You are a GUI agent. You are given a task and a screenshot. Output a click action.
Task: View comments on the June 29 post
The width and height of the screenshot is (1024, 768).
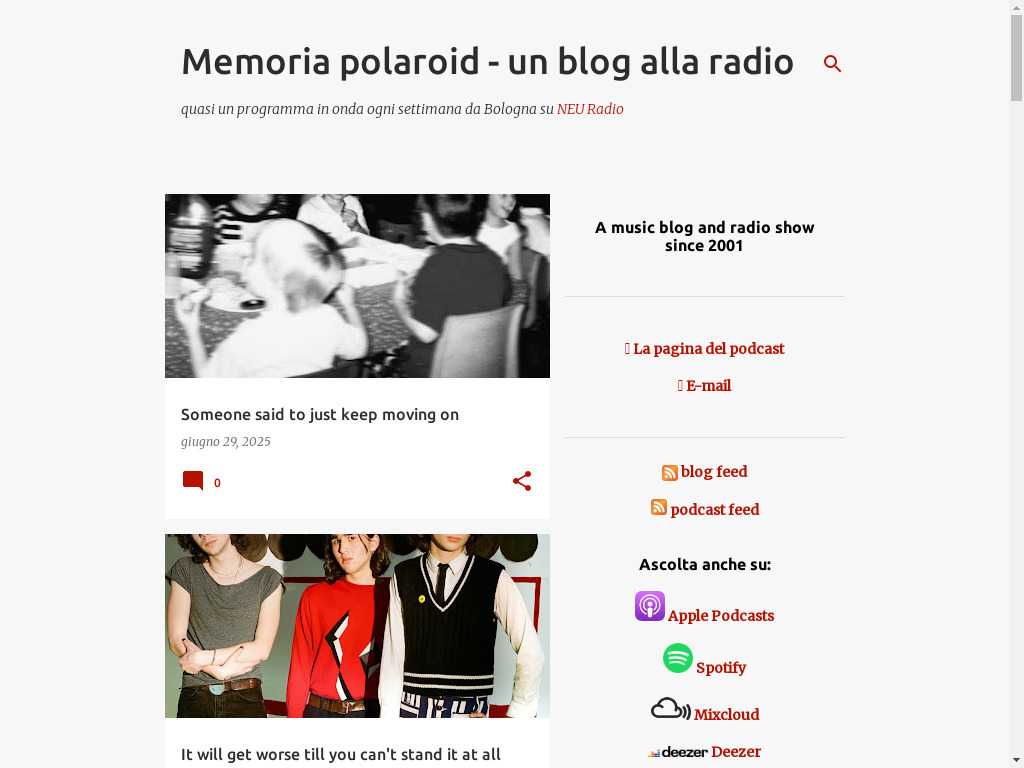(x=200, y=482)
